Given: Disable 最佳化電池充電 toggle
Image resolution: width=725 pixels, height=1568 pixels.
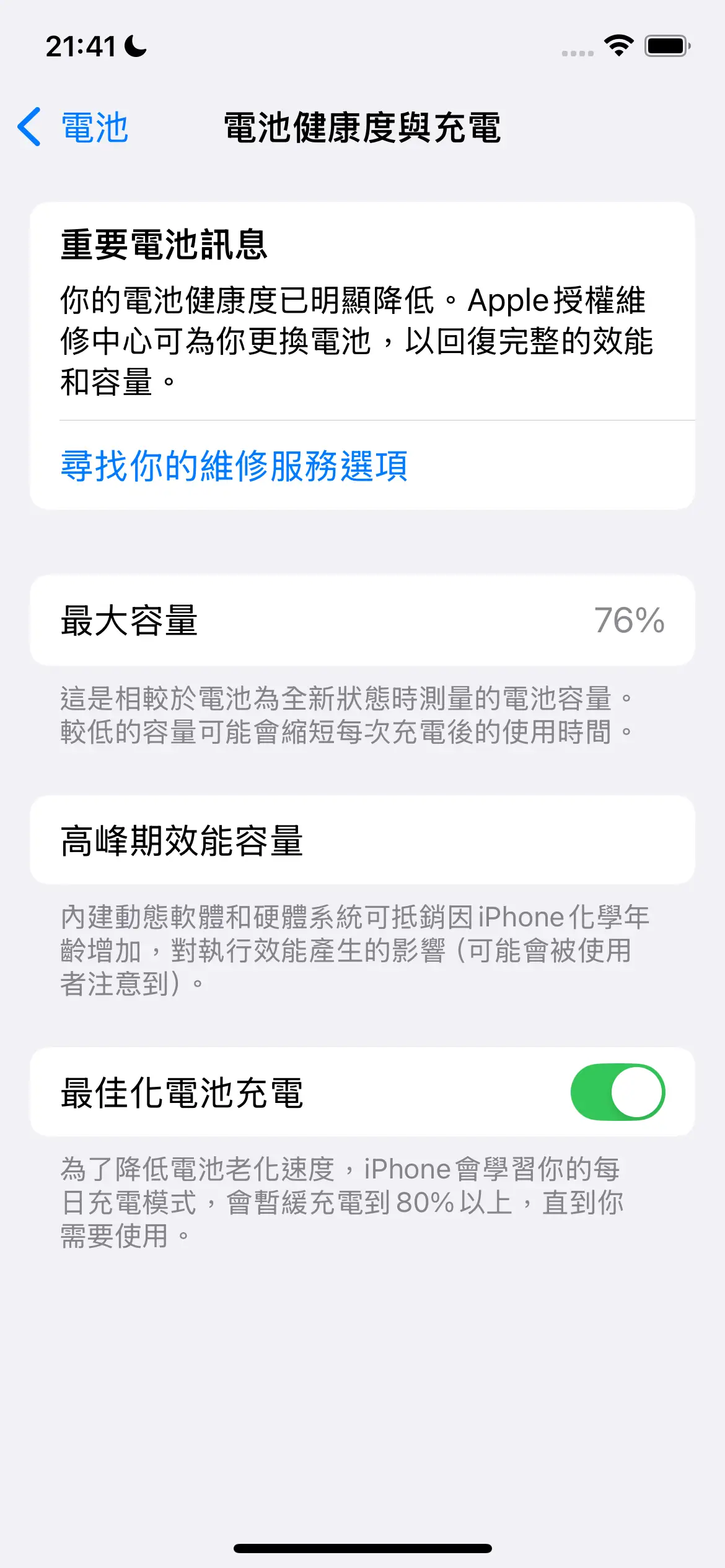Looking at the screenshot, I should tap(617, 1092).
